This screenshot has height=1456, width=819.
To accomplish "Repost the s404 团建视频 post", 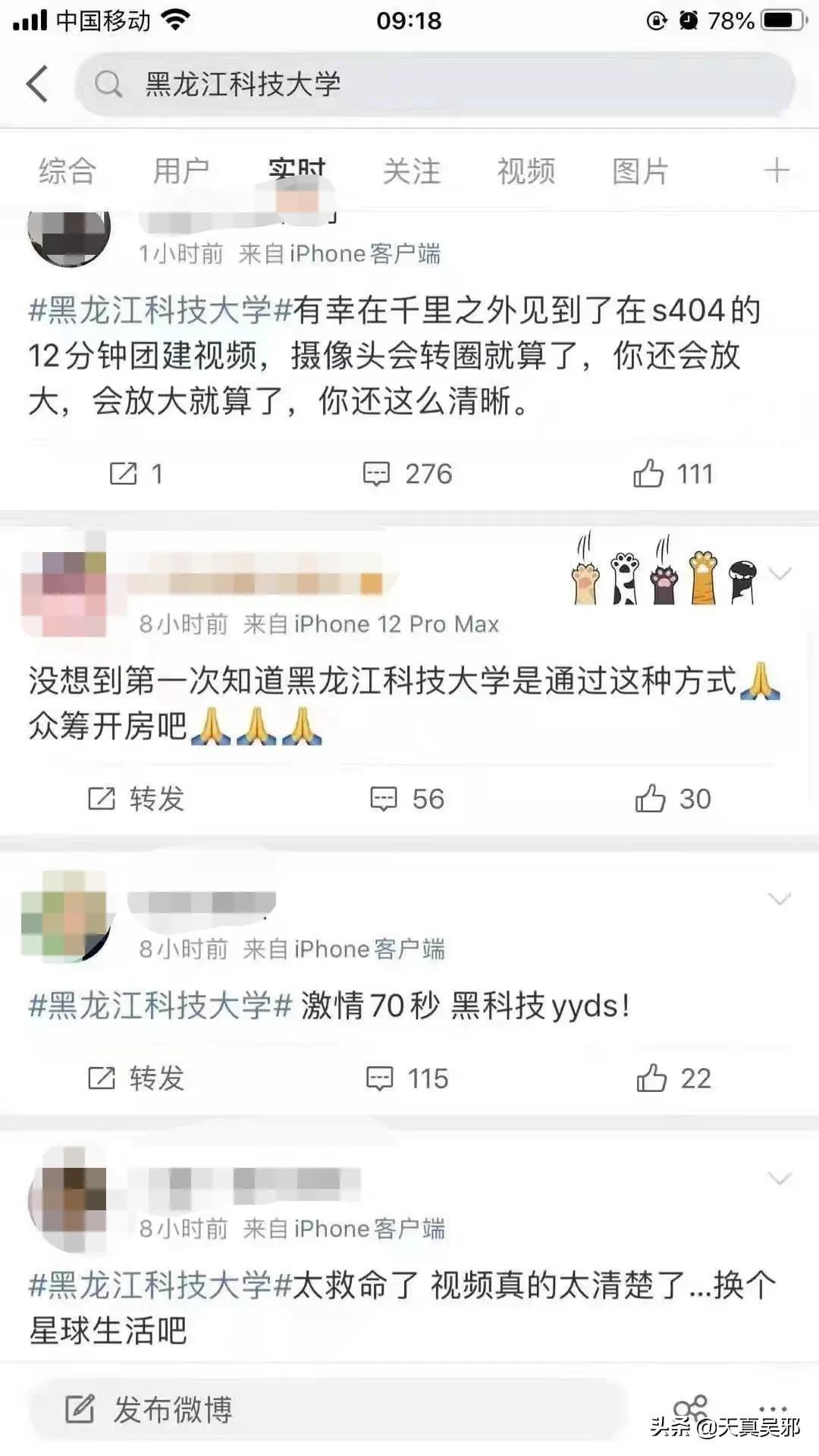I will point(135,474).
